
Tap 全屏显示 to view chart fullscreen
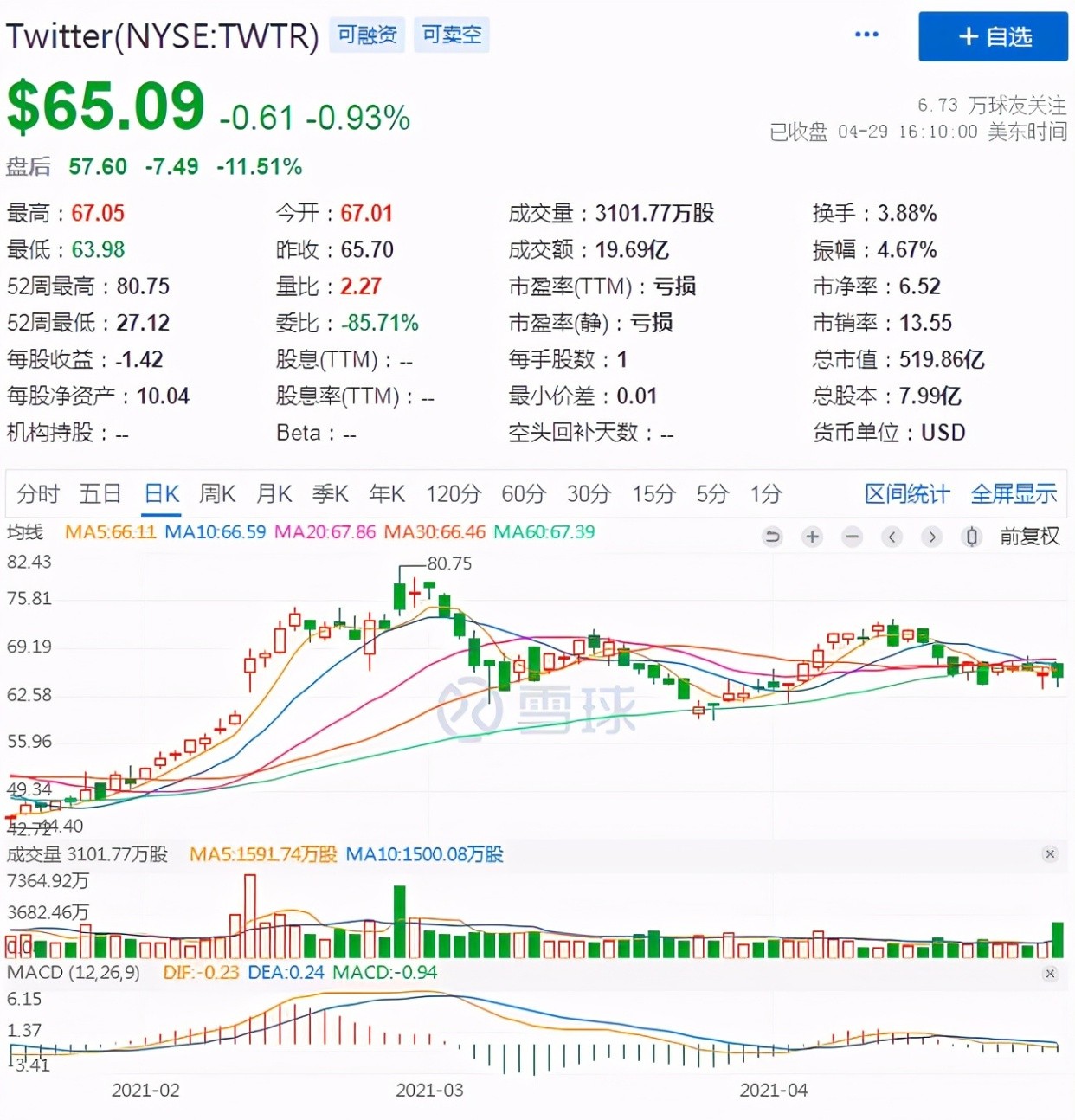click(x=1014, y=494)
